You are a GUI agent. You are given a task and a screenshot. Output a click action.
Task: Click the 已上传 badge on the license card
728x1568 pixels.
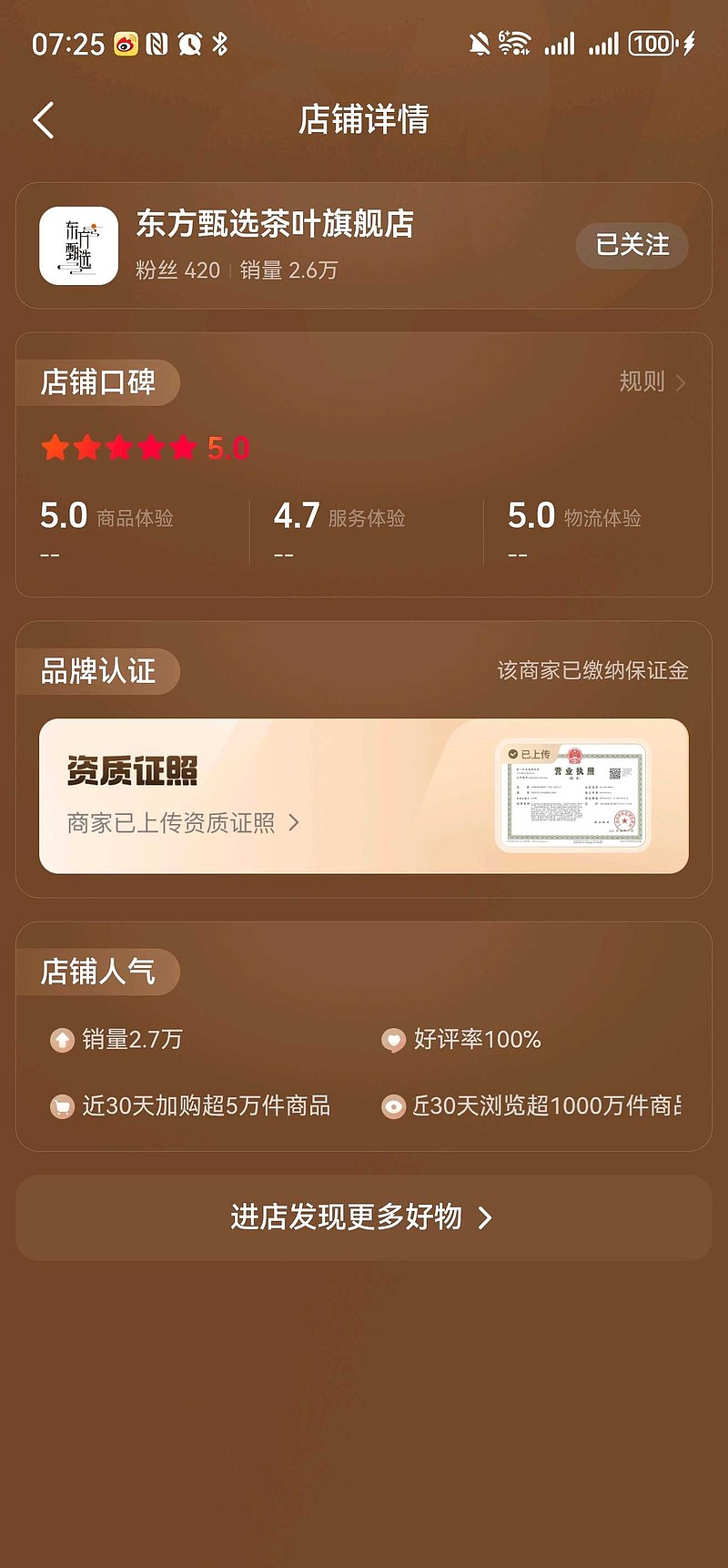pos(531,755)
